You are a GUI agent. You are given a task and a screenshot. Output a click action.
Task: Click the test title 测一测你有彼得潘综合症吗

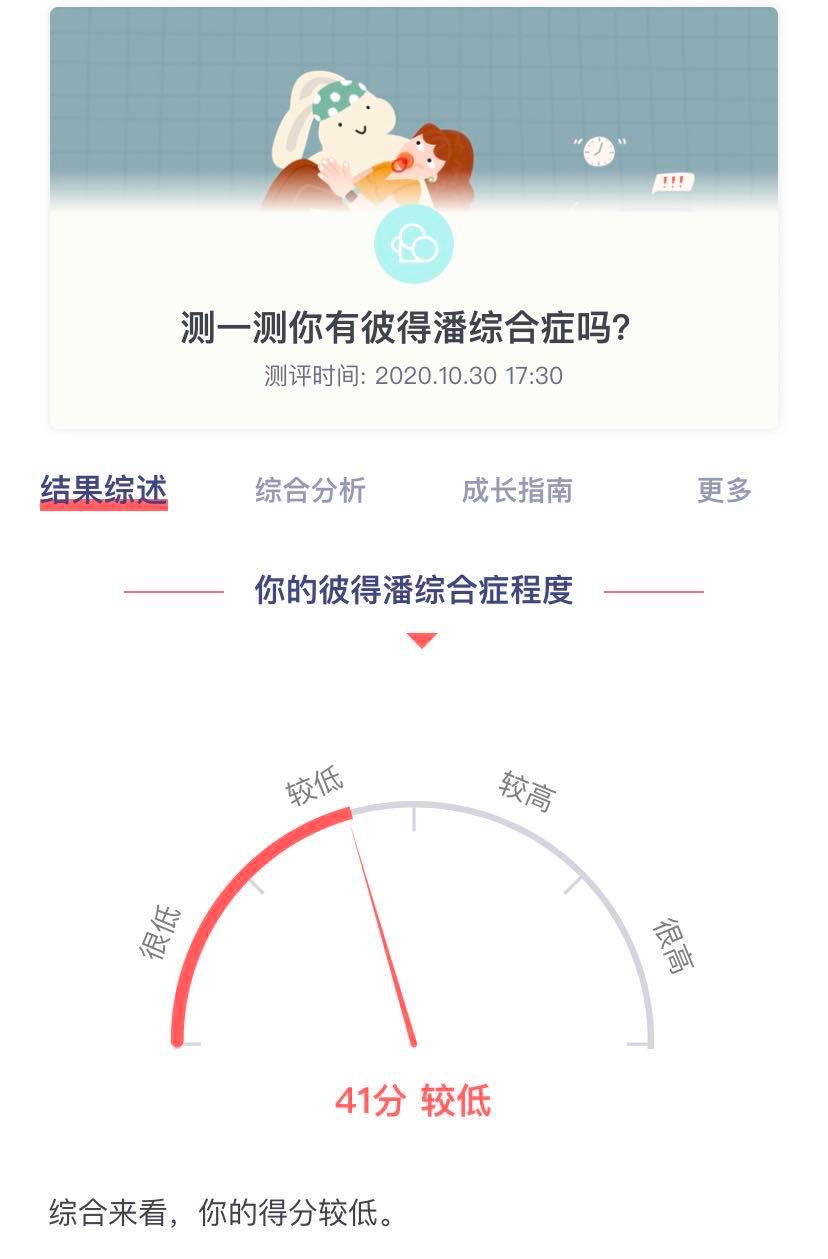pyautogui.click(x=414, y=329)
